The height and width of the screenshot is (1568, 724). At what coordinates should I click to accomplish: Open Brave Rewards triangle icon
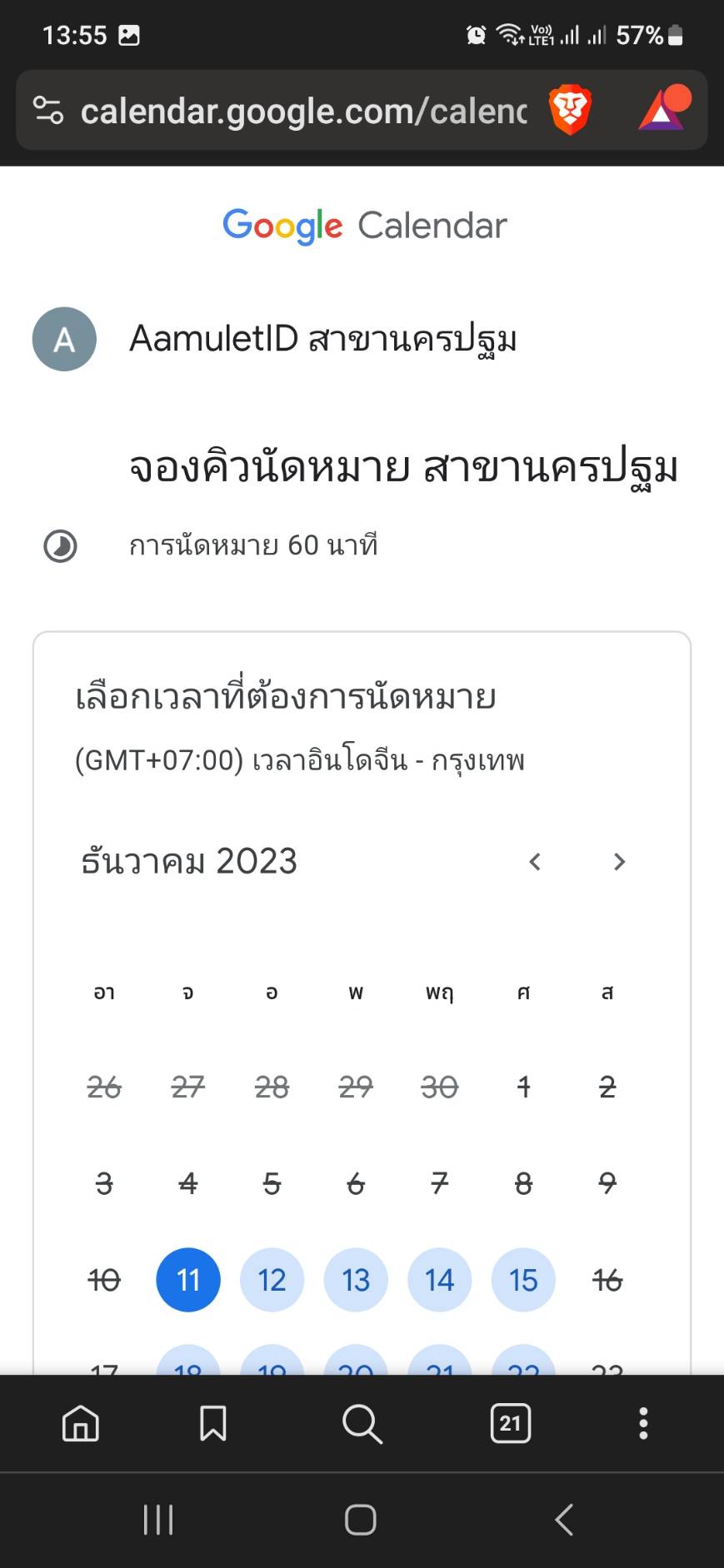664,109
